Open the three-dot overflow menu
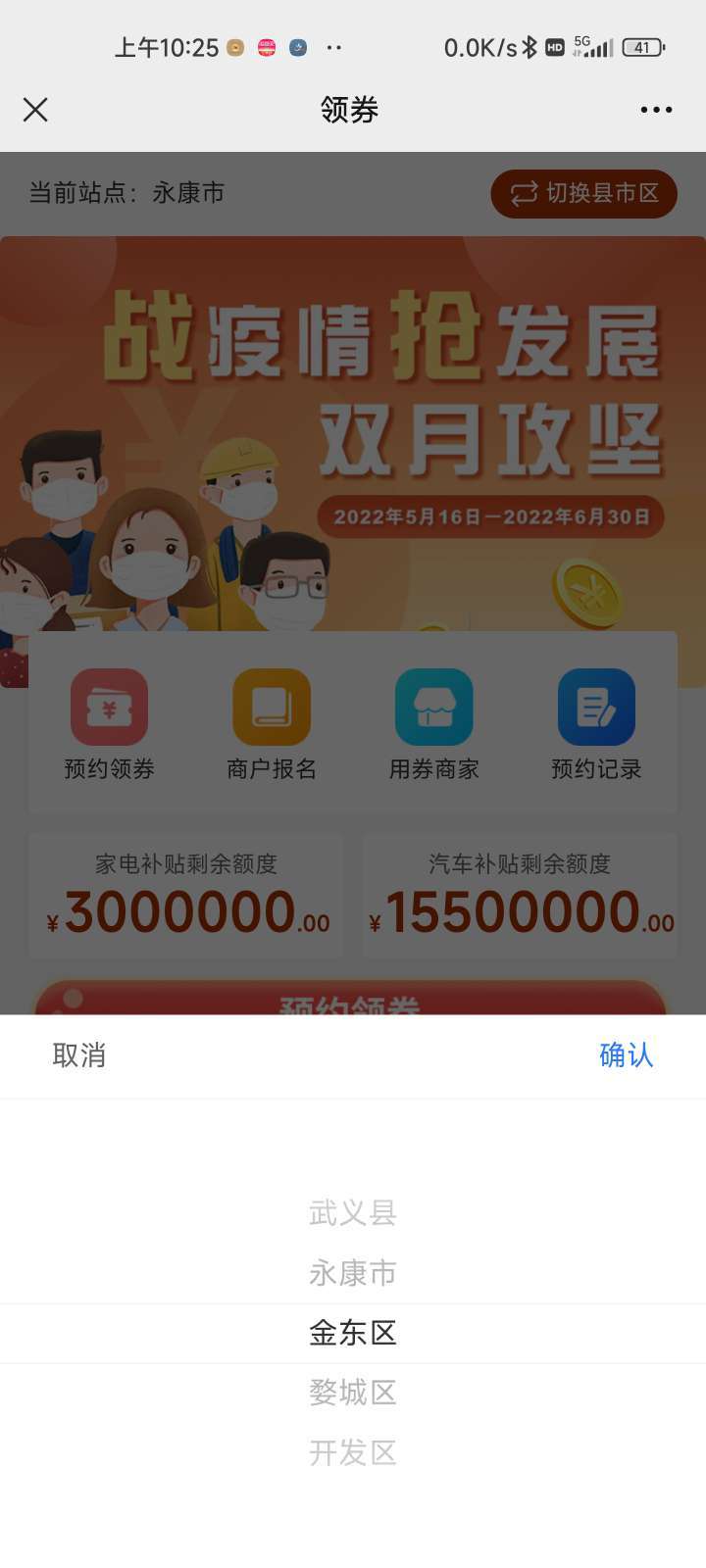 pos(656,110)
